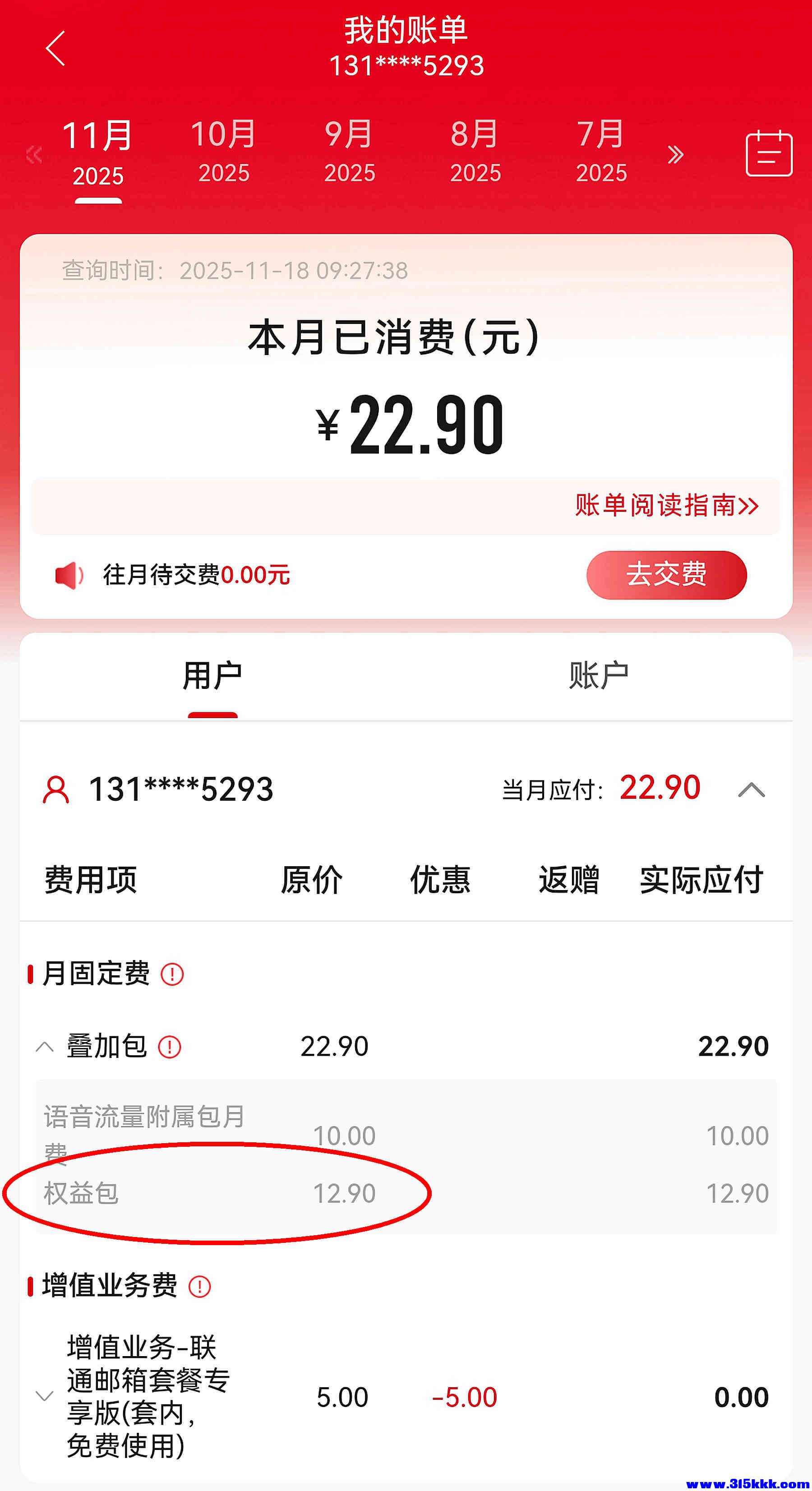Switch to the 8月 2025 bill
This screenshot has width=812, height=1491.
point(475,152)
